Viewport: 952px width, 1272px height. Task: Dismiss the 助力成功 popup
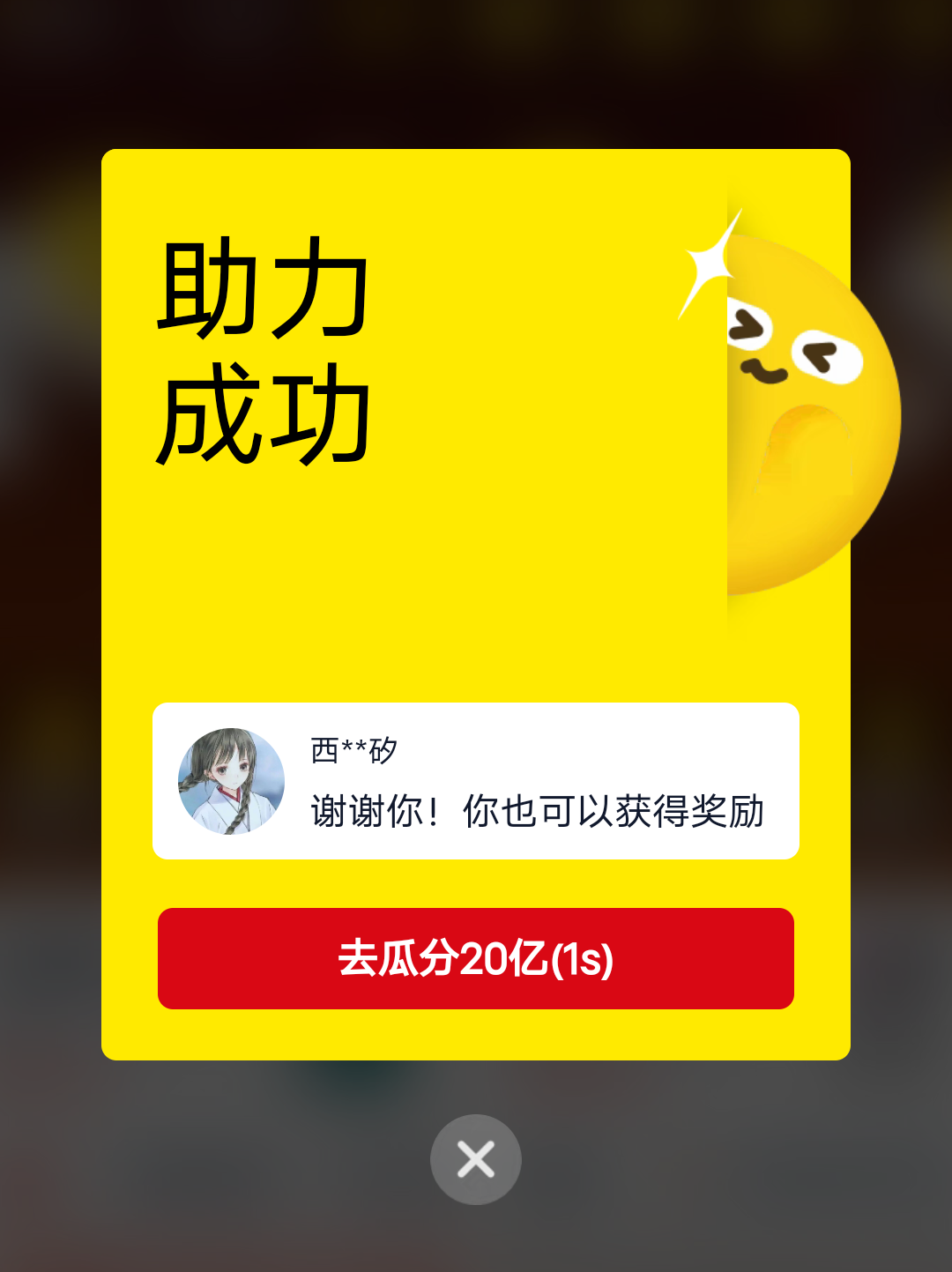(476, 1159)
